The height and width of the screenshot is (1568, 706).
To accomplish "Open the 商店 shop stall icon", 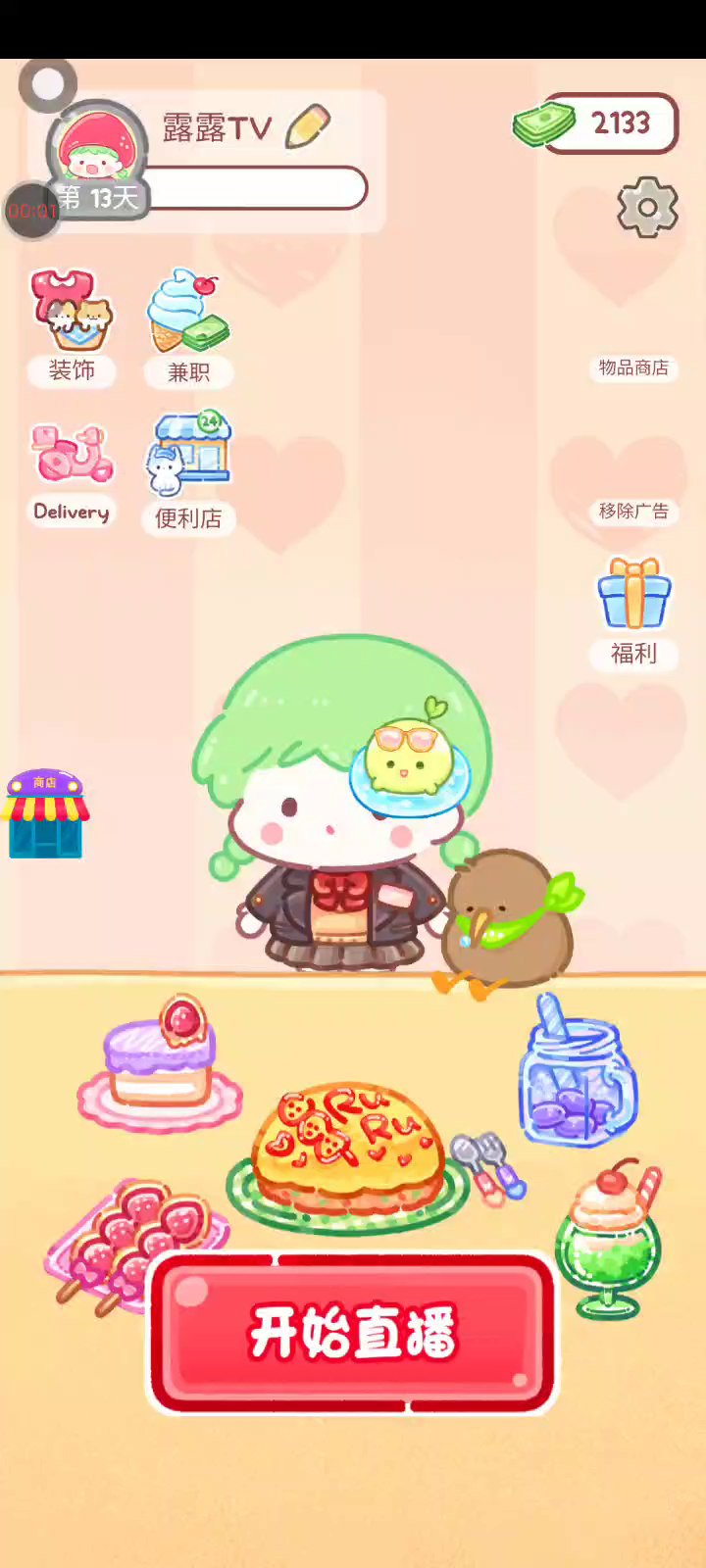I will [45, 814].
